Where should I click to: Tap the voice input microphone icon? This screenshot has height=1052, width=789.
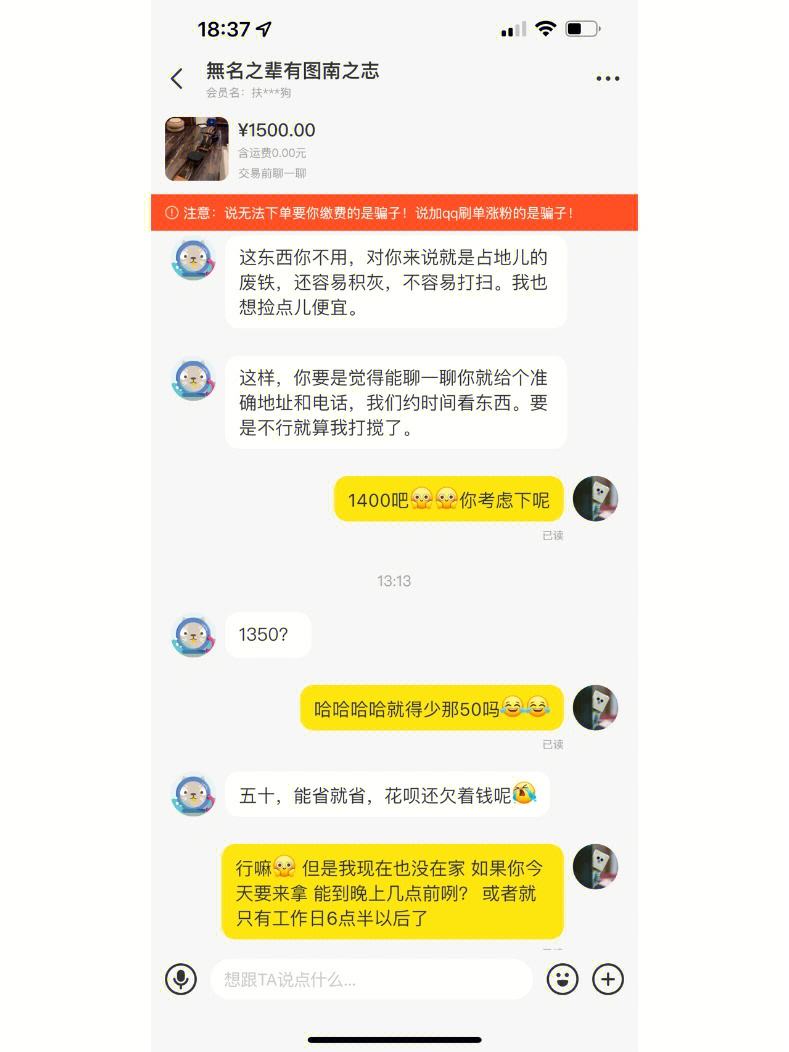(181, 979)
